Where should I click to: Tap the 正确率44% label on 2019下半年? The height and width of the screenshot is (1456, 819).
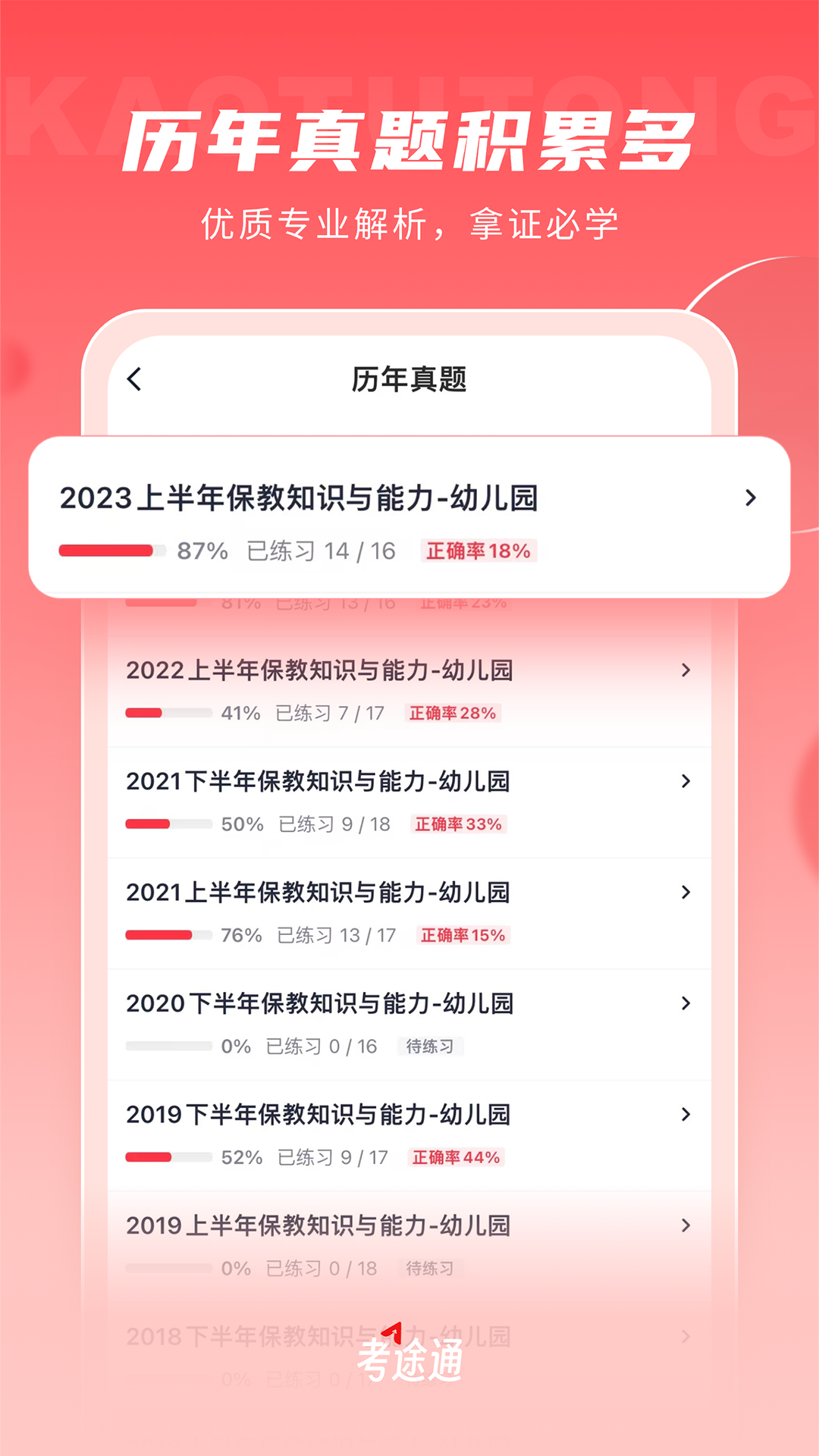(457, 1158)
